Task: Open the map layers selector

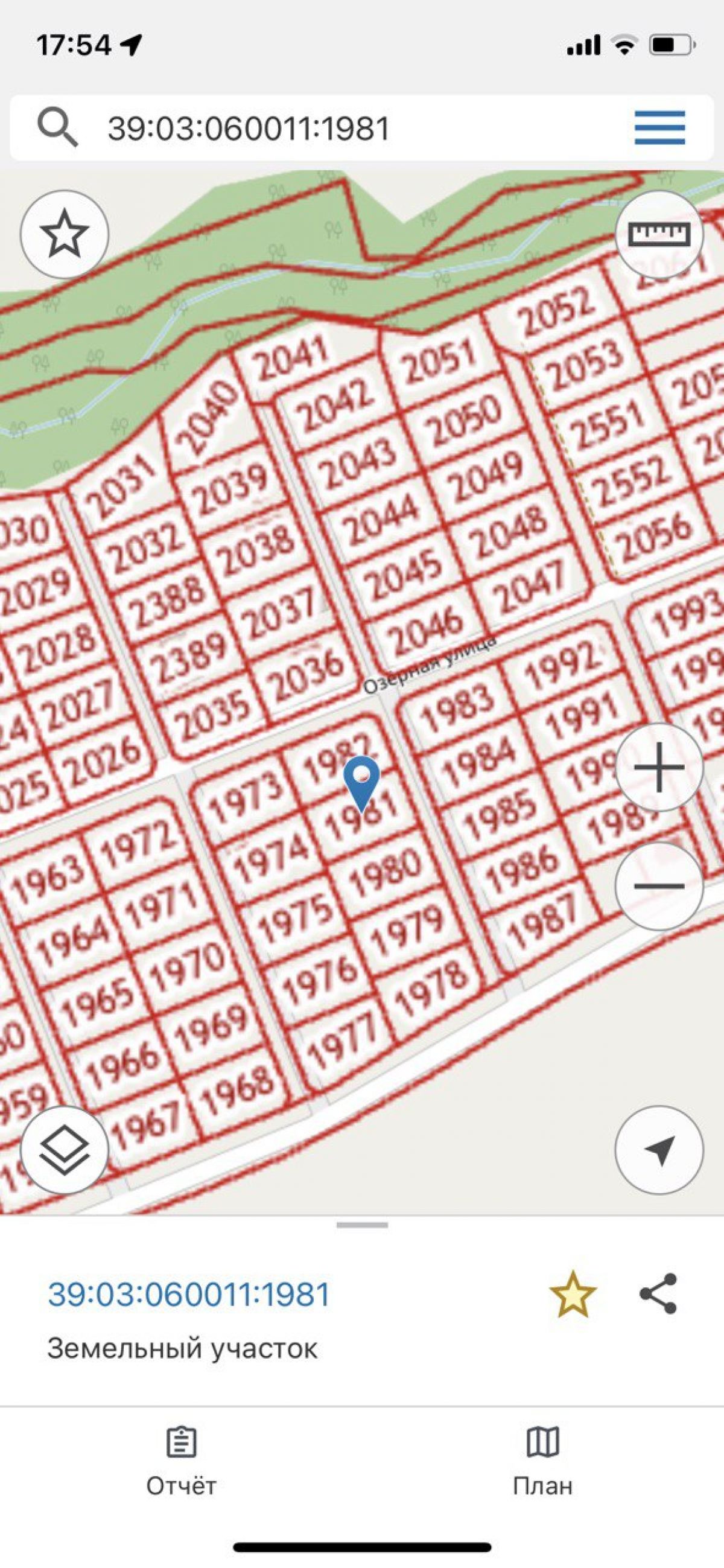Action: coord(65,1149)
